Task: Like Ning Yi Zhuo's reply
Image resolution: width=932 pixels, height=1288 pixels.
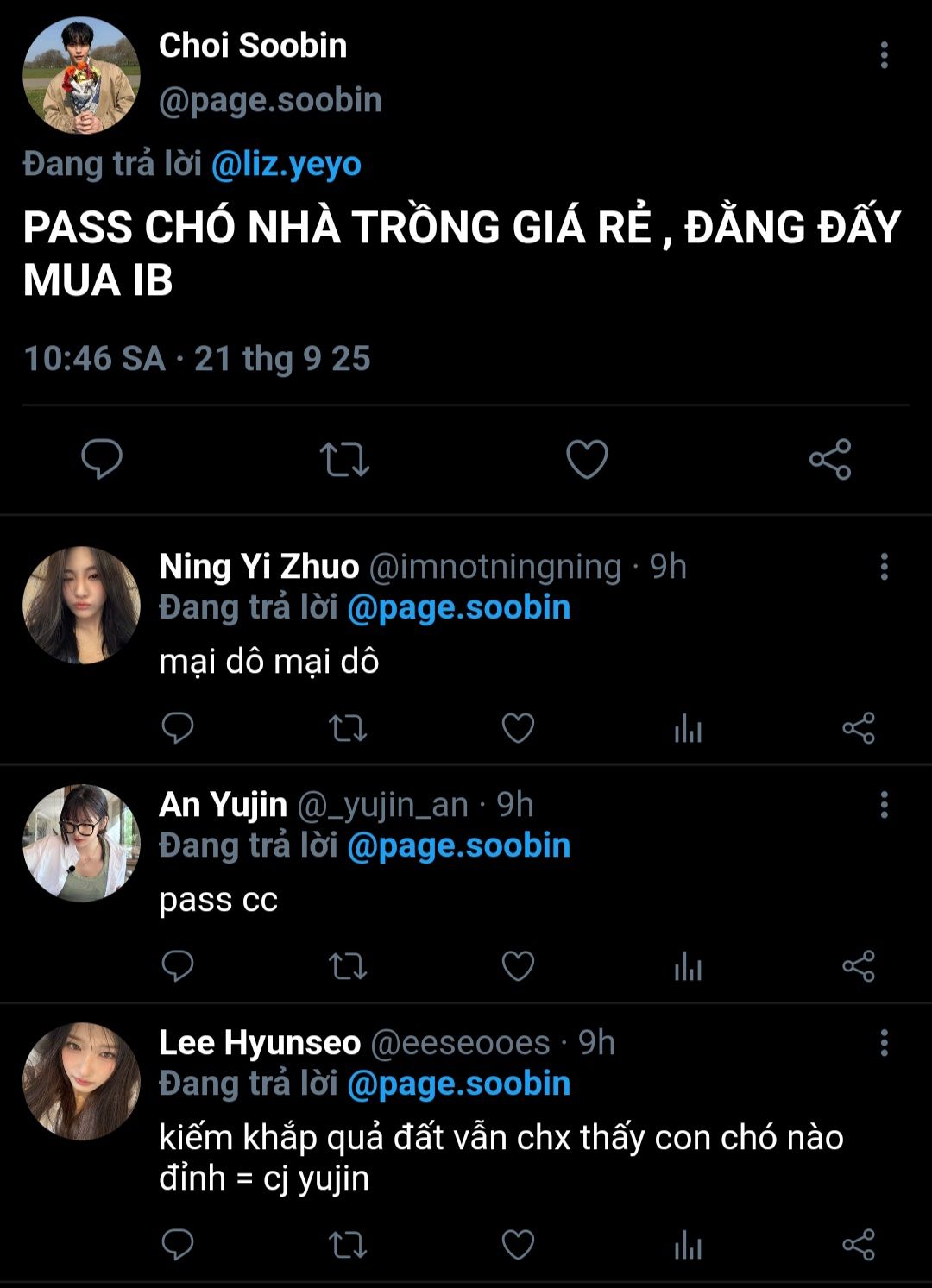Action: (518, 729)
